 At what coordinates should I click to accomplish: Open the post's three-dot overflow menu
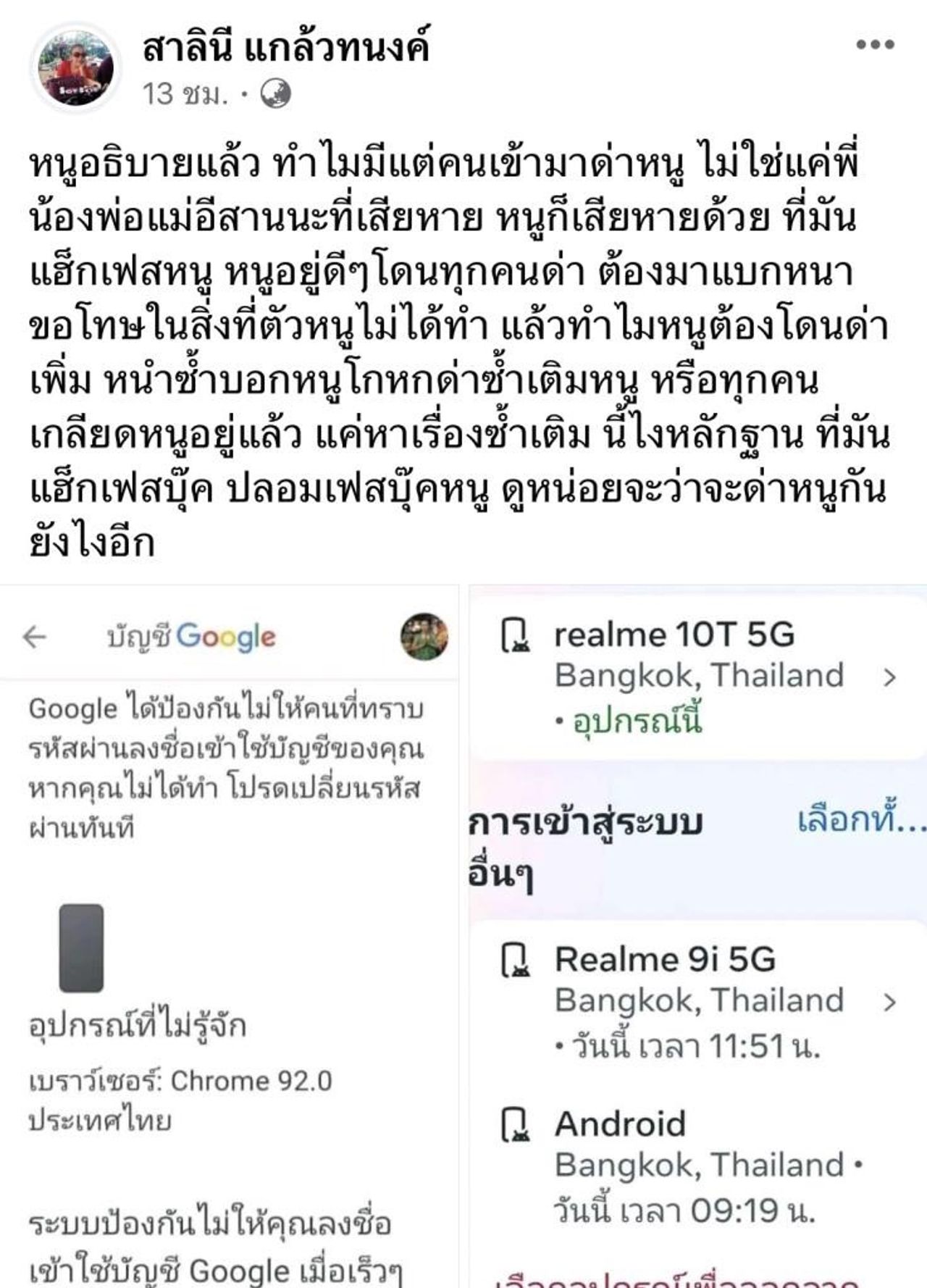(x=874, y=45)
